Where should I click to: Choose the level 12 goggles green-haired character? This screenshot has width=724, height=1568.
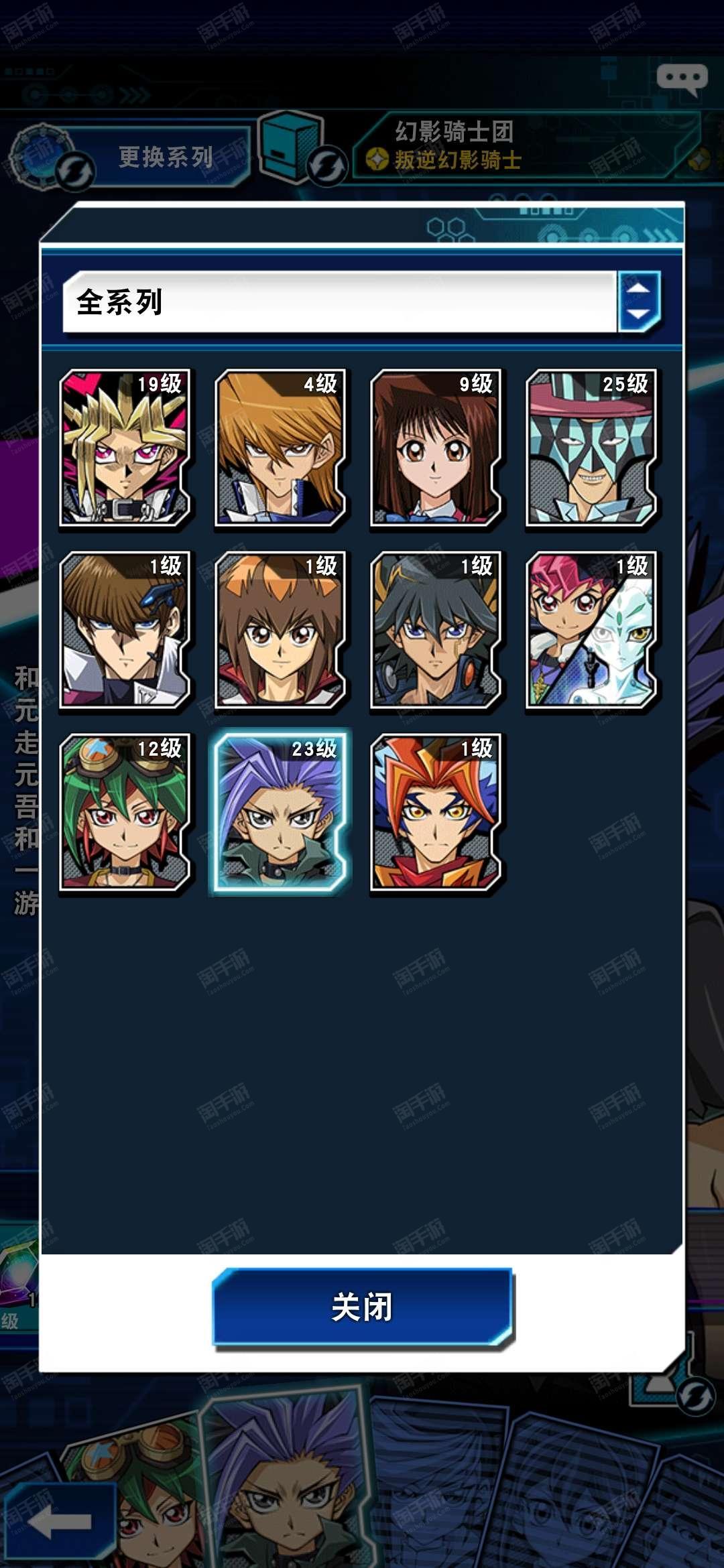[125, 812]
